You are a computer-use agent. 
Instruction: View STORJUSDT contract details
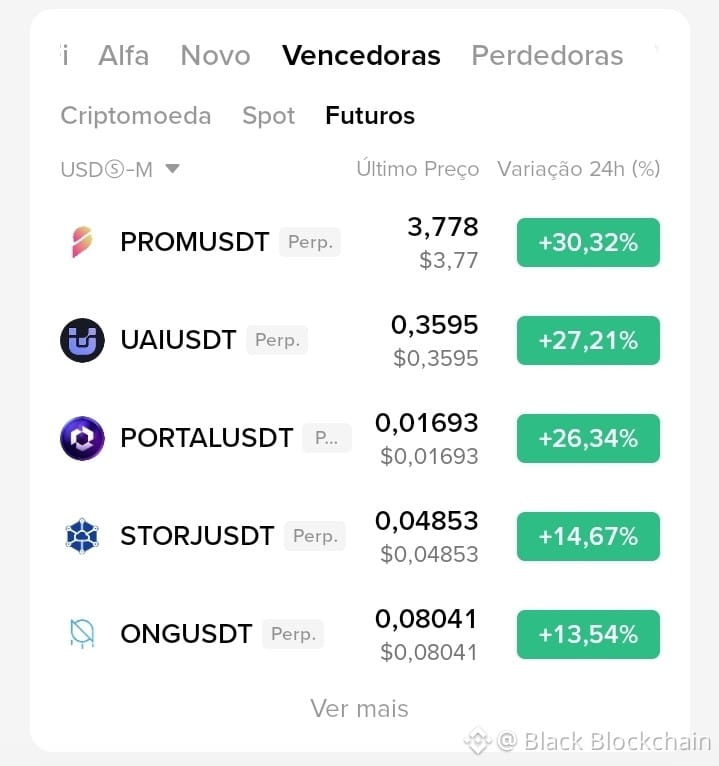[x=360, y=536]
